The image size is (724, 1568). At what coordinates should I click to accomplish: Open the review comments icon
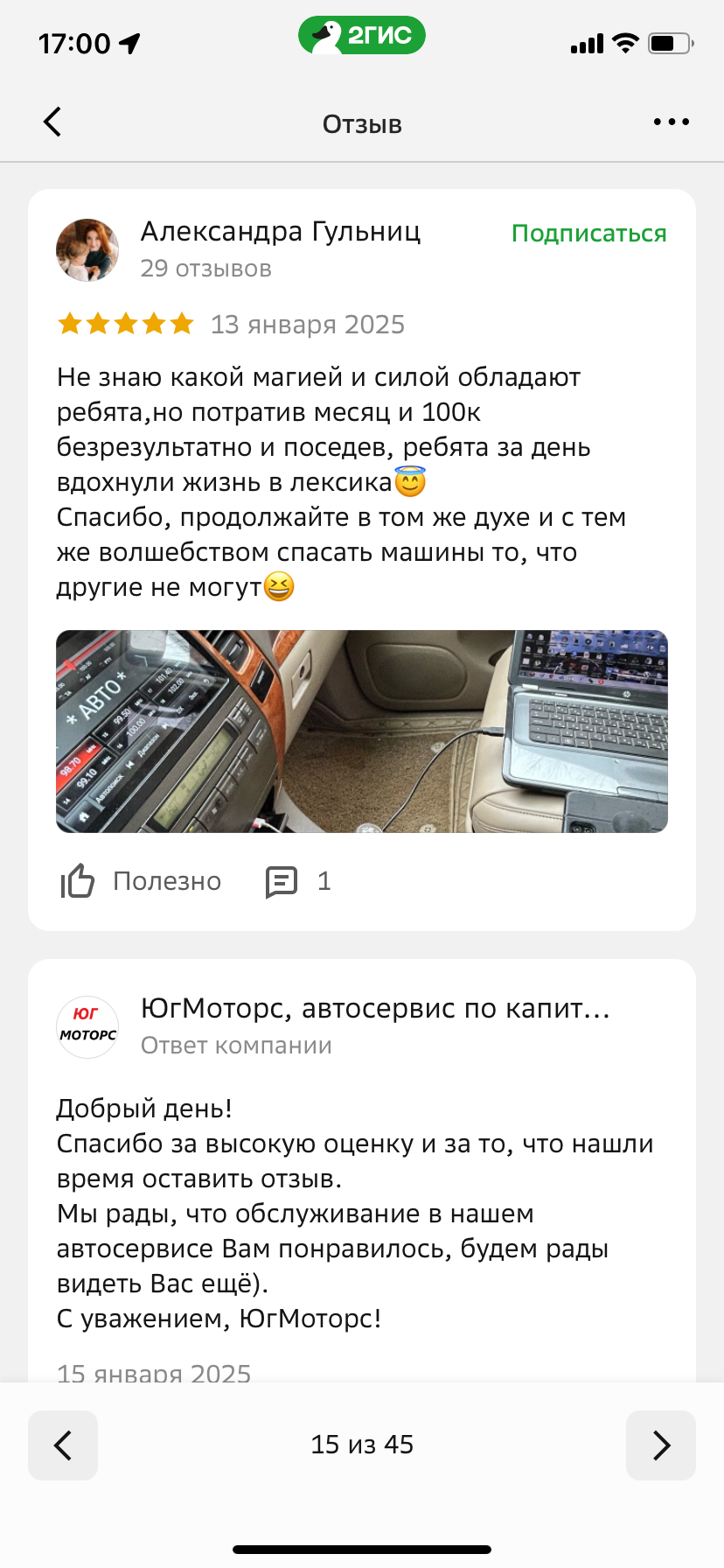pos(282,882)
